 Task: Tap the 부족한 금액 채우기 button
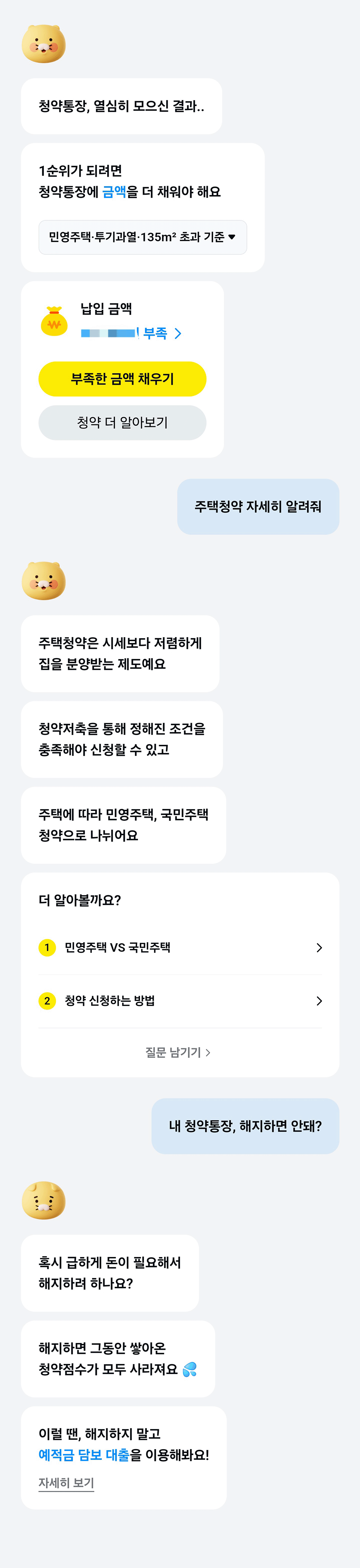[122, 379]
